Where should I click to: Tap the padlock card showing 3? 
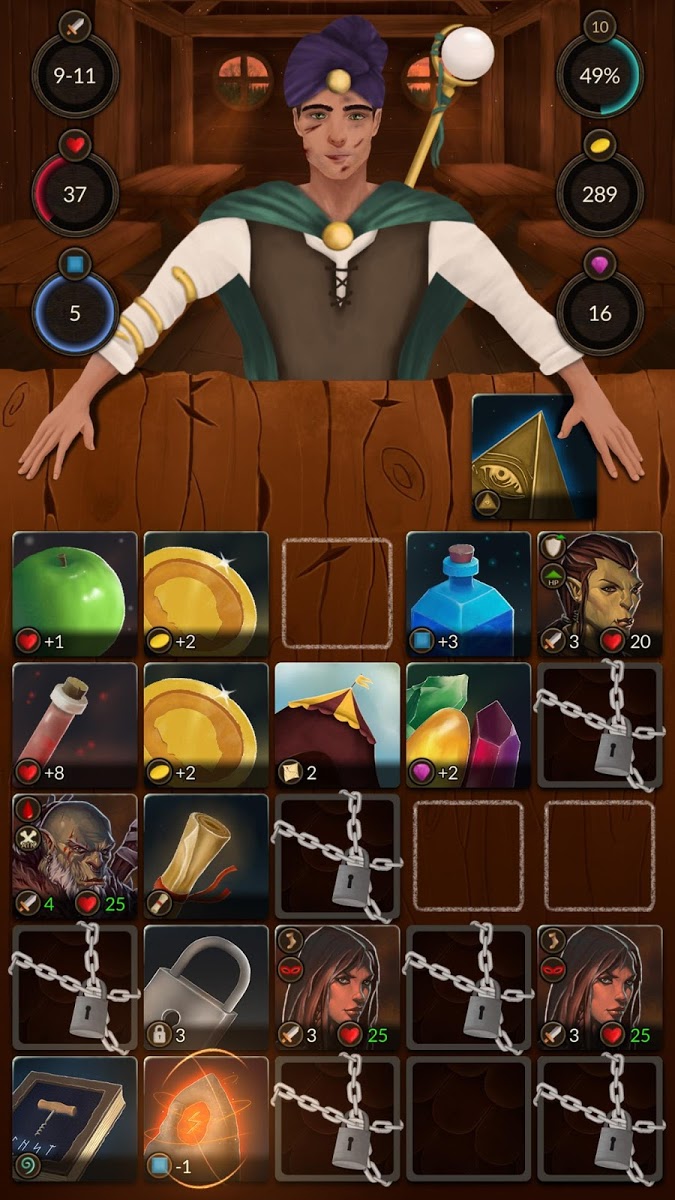point(206,987)
